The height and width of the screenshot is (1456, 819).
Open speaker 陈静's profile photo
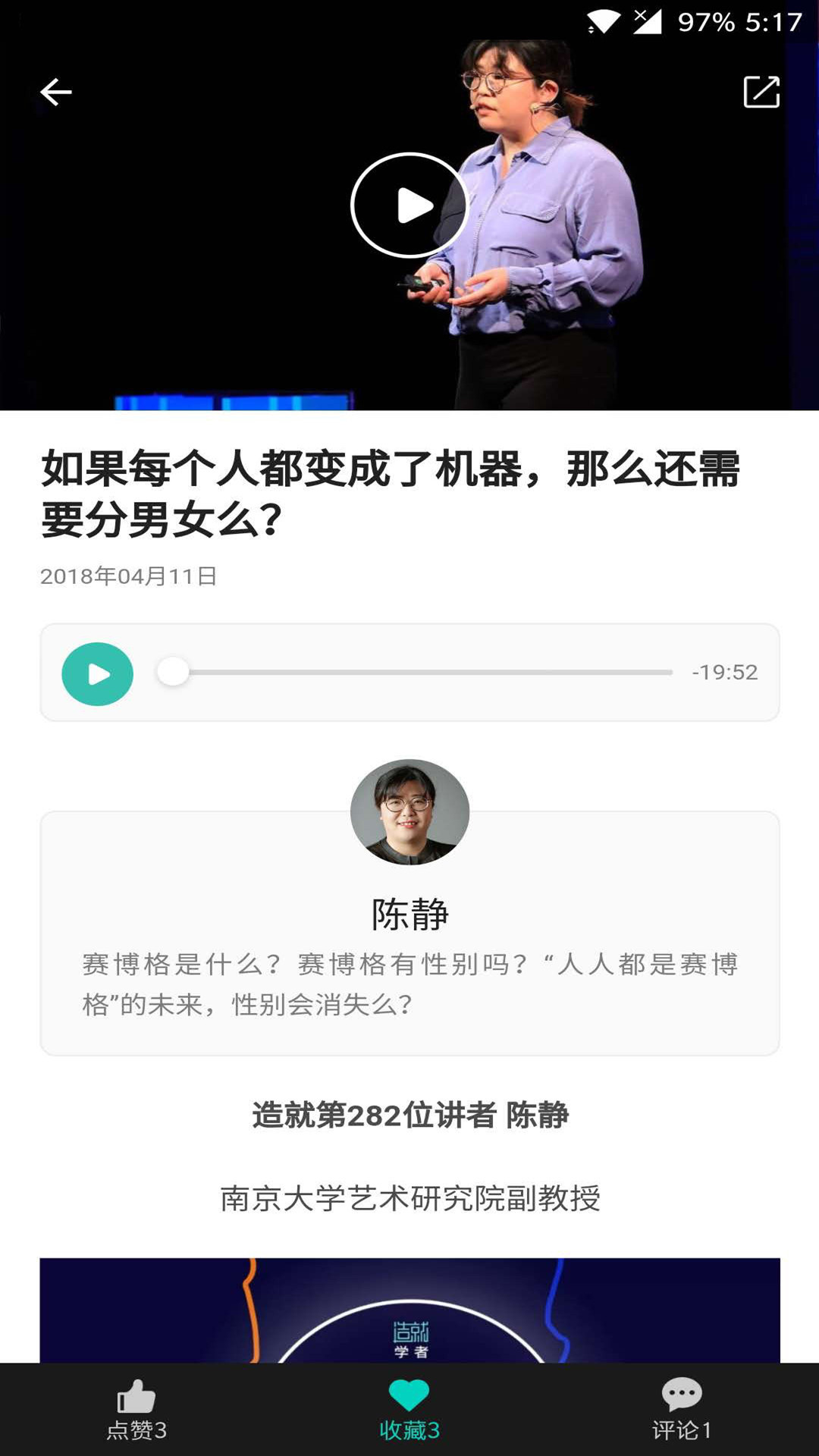(409, 812)
